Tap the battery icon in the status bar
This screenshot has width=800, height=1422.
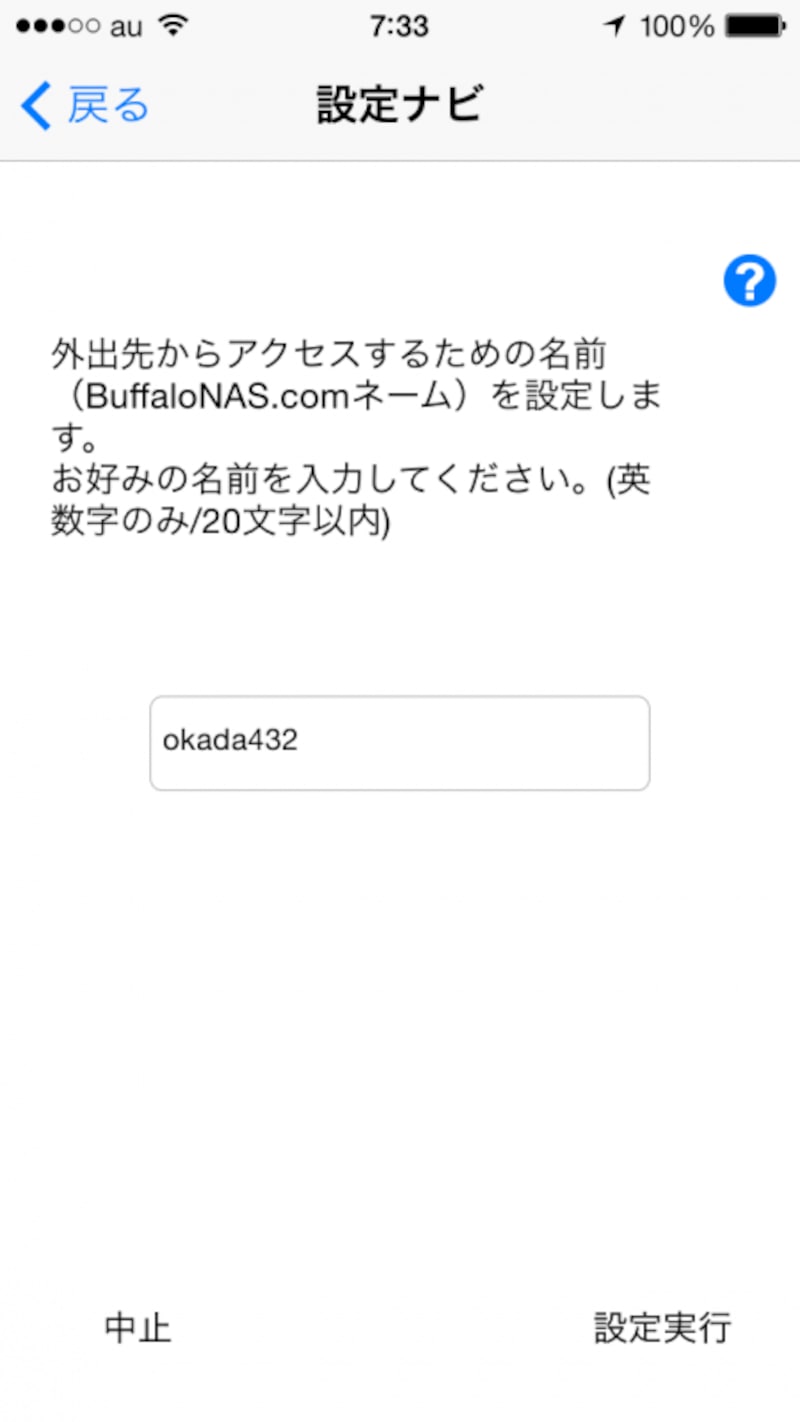point(755,26)
